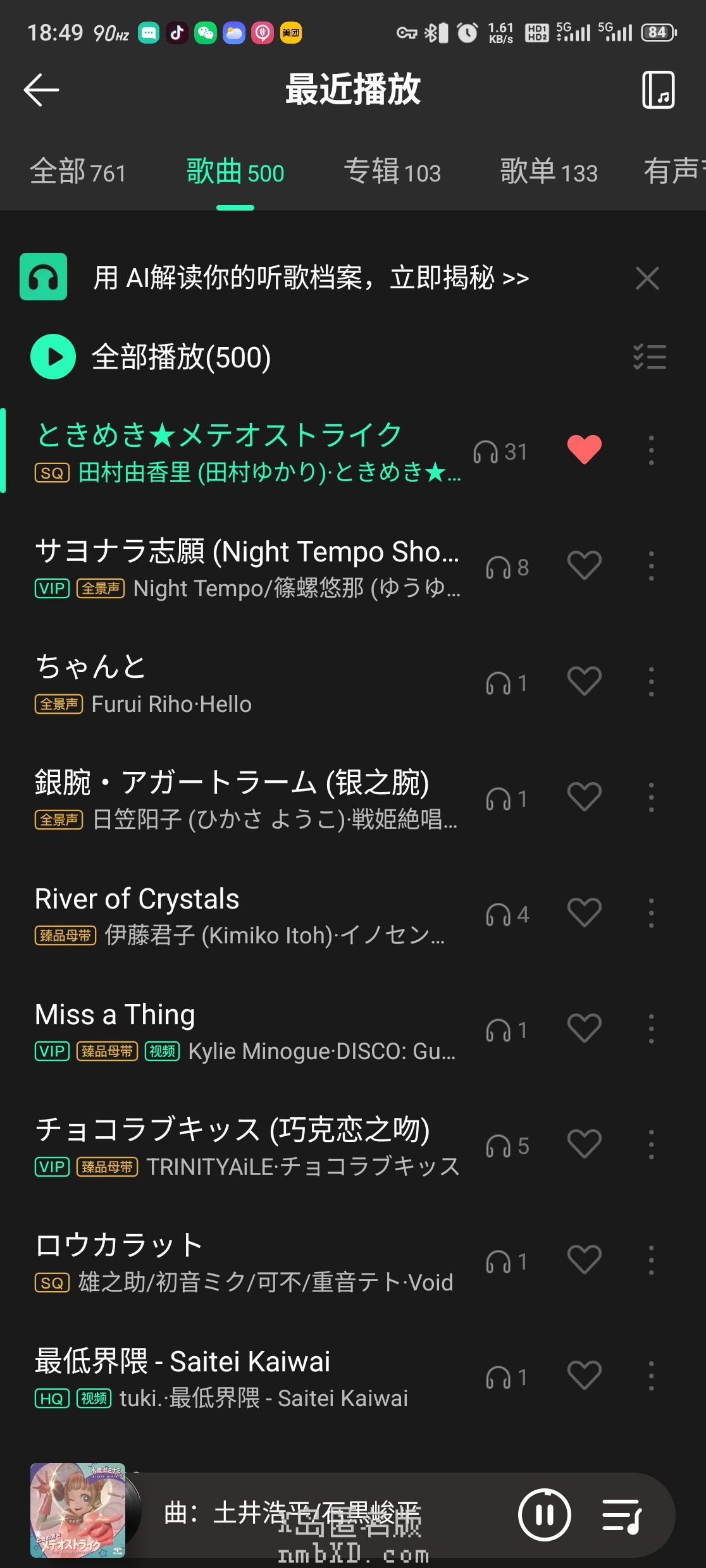This screenshot has width=706, height=1568.
Task: Open the music device icon in header
Action: coord(658,90)
